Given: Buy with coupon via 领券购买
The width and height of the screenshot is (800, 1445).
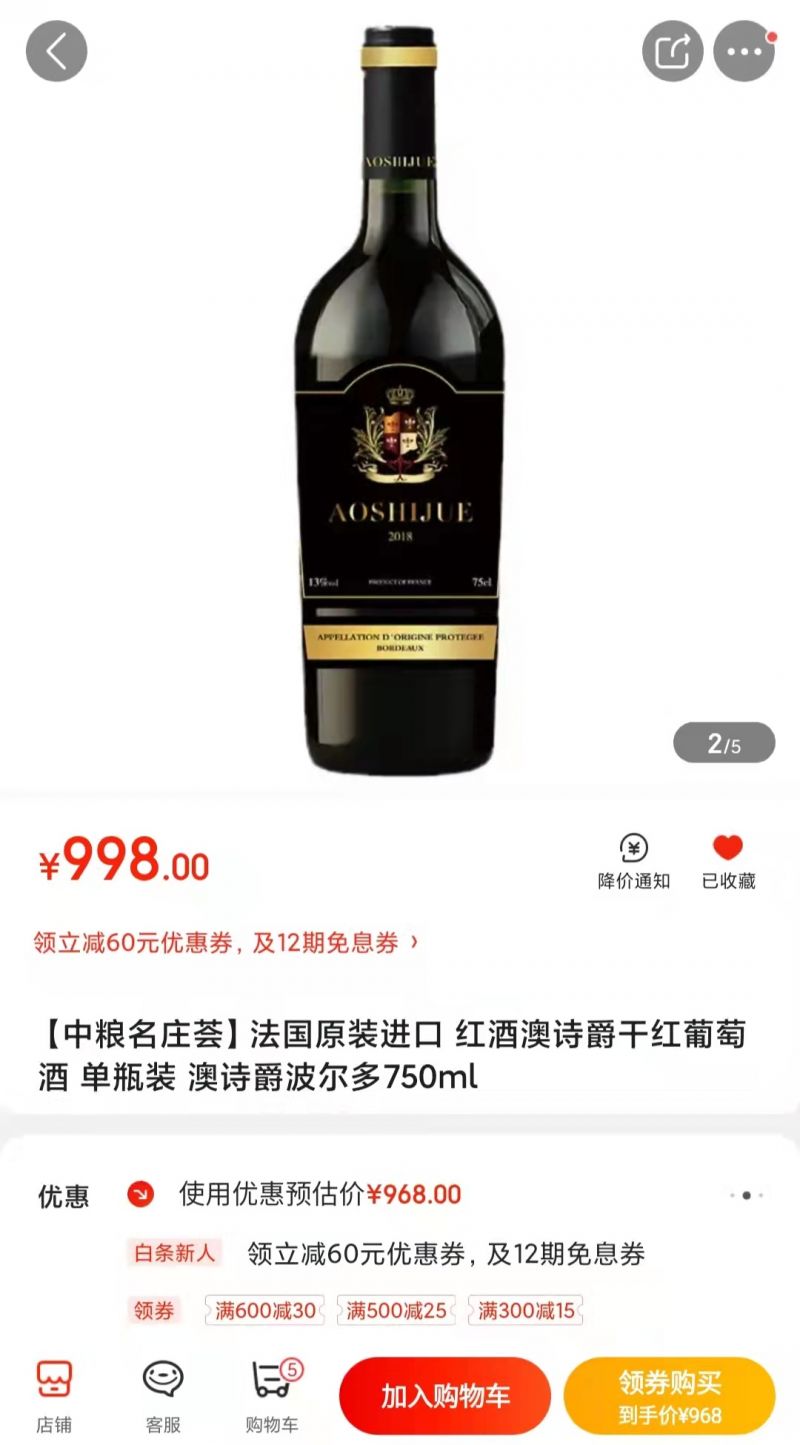Looking at the screenshot, I should tap(669, 1396).
